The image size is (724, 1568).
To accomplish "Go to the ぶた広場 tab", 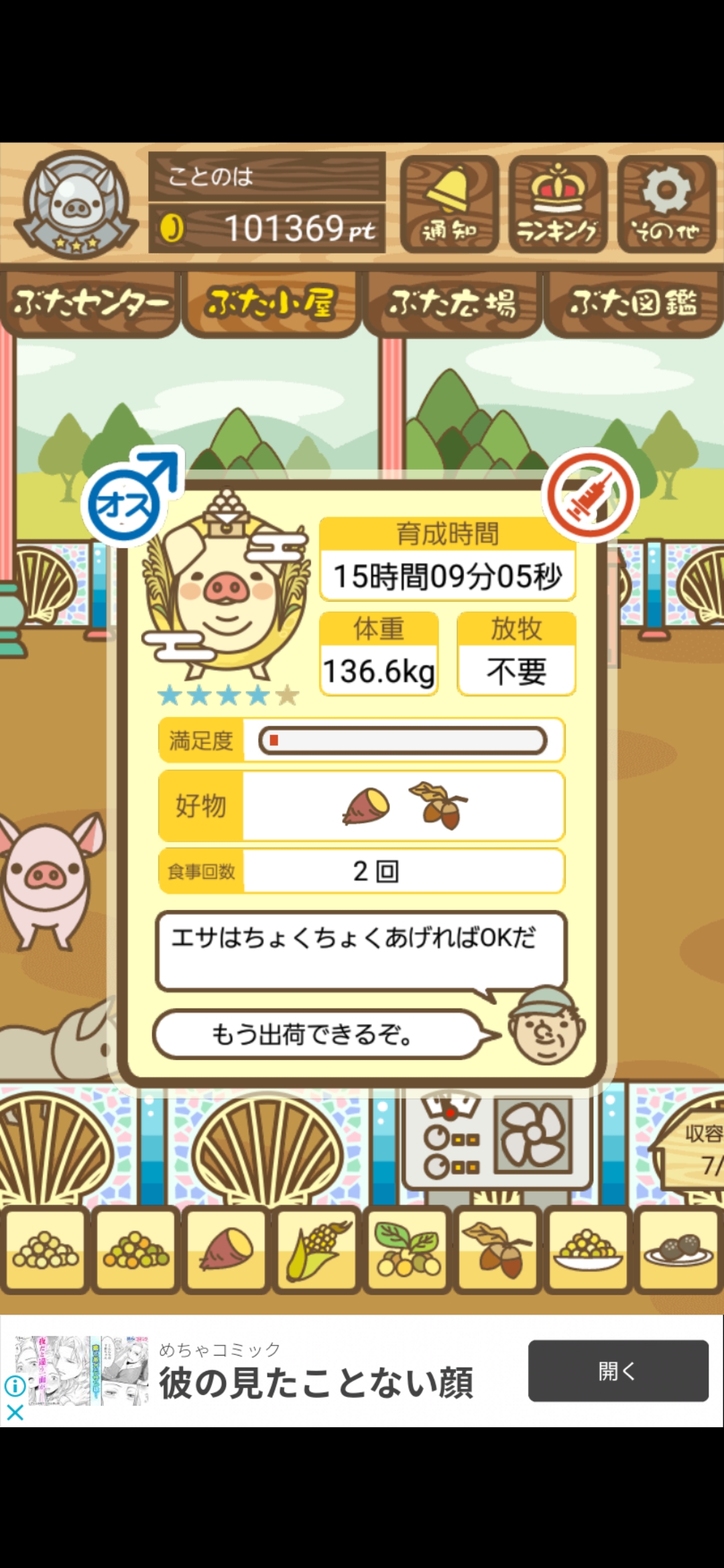I will tap(452, 304).
